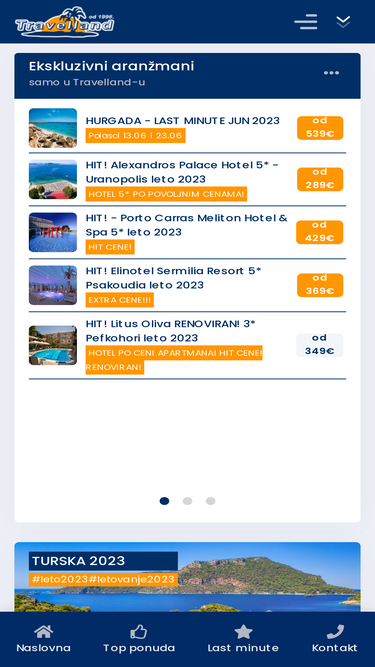
Task: Open the Last minute tab
Action: coord(243,639)
